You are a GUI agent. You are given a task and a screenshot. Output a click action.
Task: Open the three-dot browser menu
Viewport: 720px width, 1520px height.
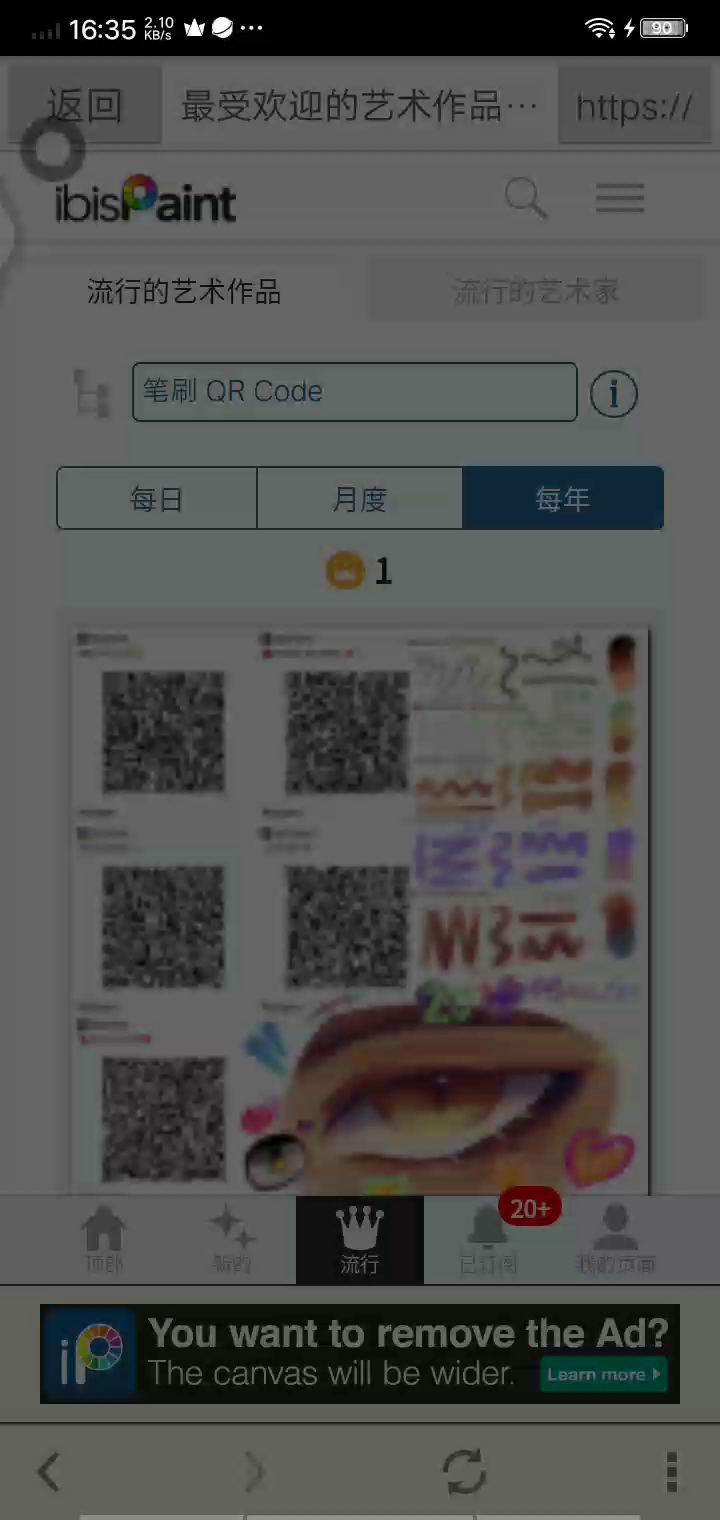[x=672, y=1472]
